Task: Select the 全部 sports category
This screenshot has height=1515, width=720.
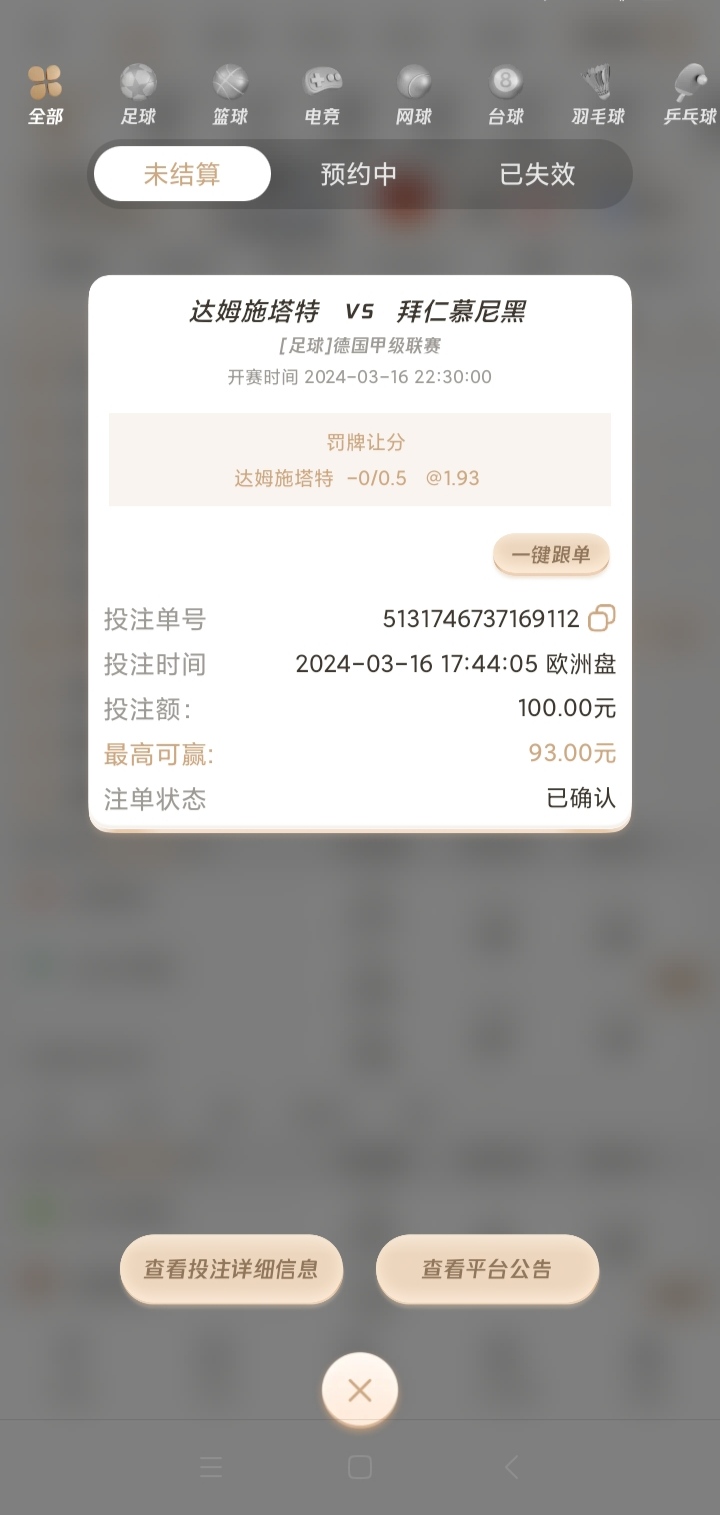Action: click(45, 96)
